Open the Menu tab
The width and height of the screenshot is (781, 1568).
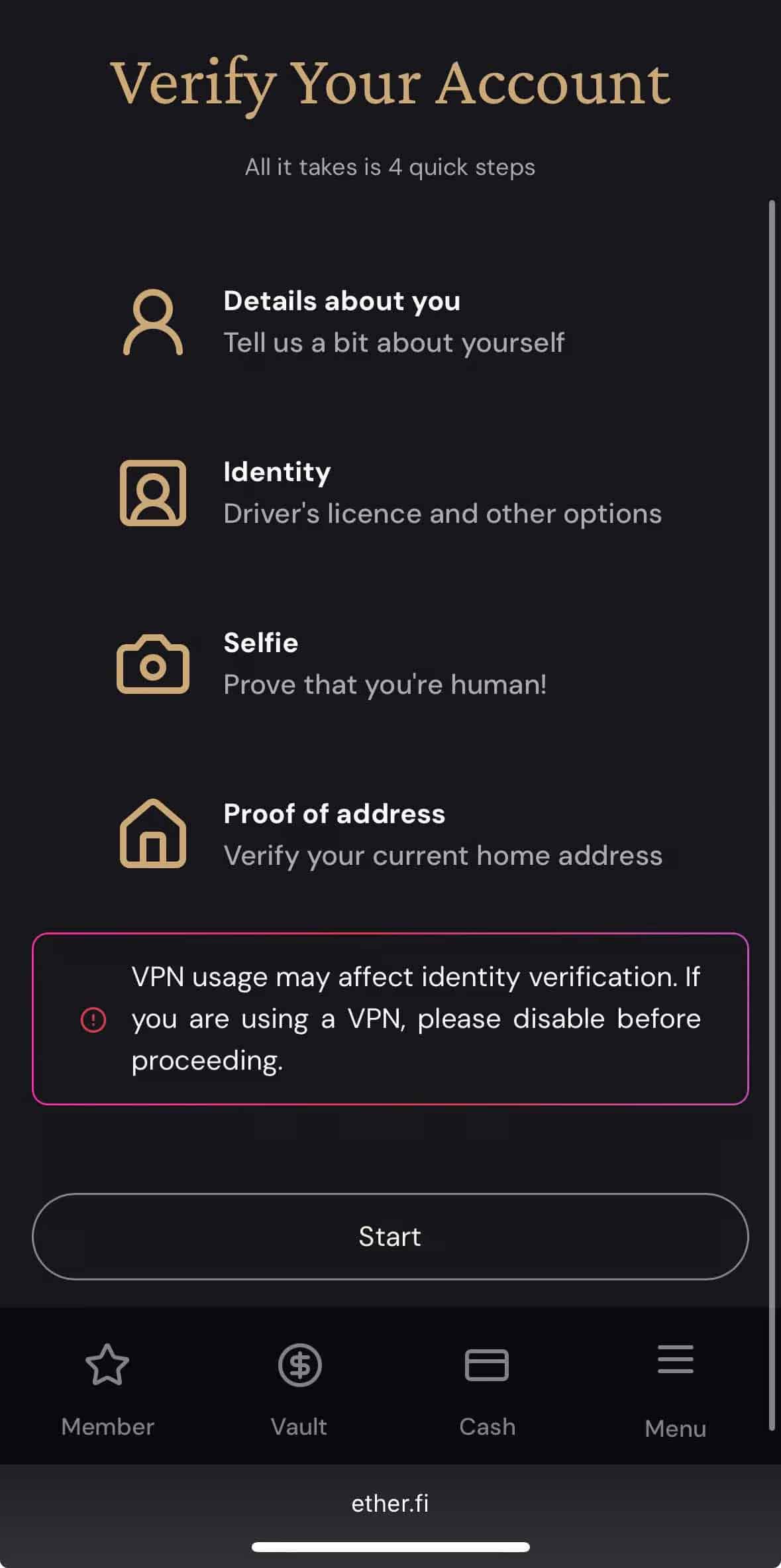point(675,1389)
